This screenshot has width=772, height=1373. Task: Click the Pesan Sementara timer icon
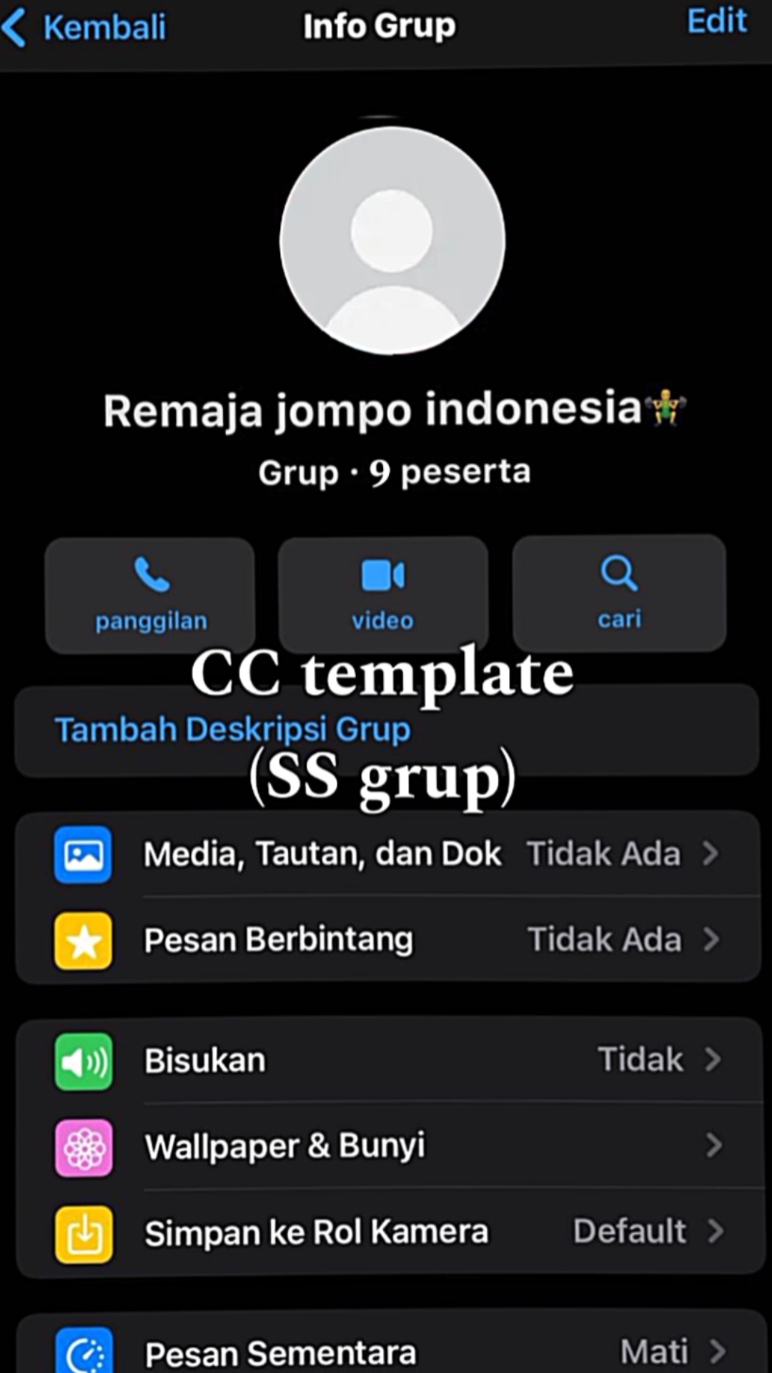[84, 1351]
